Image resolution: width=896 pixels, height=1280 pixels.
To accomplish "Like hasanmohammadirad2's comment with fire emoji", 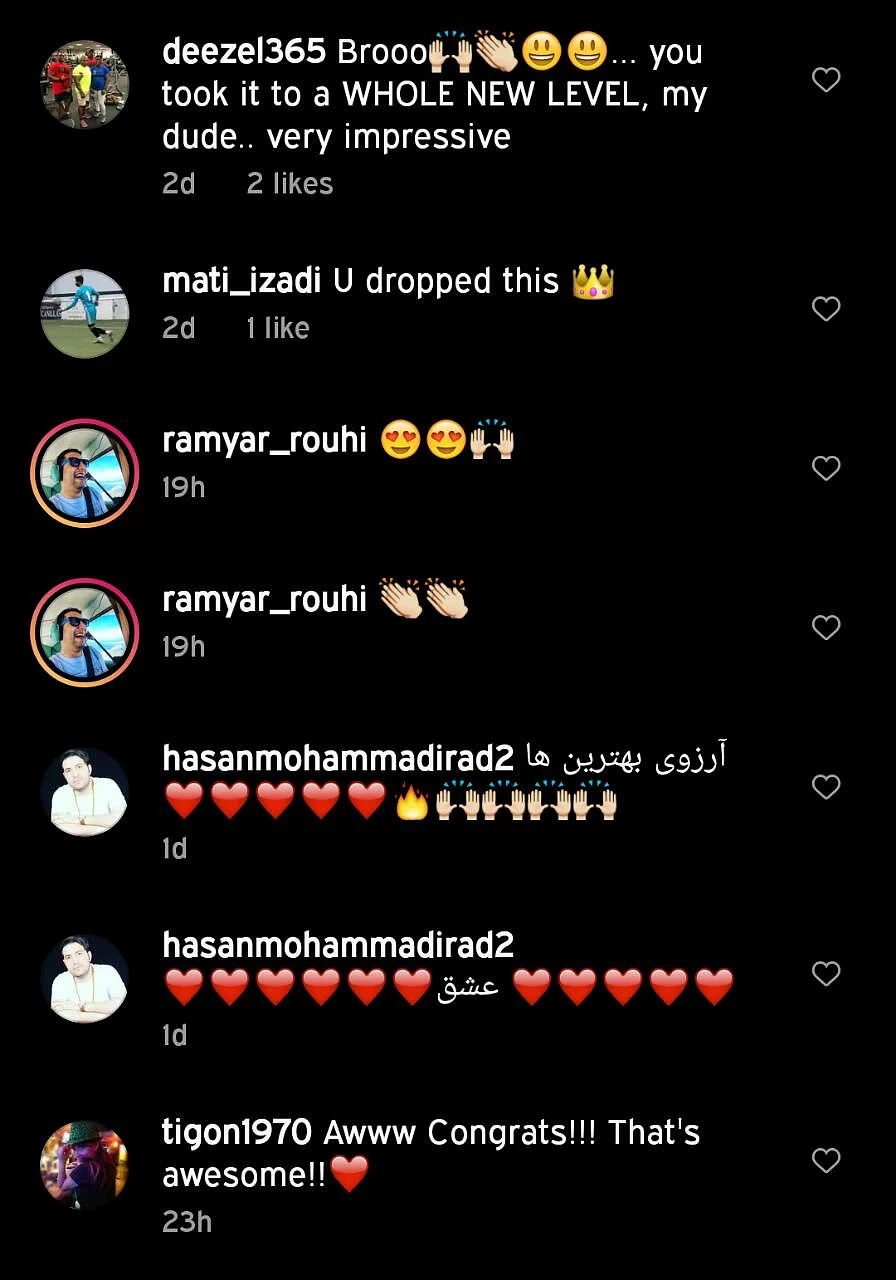I will pyautogui.click(x=825, y=787).
